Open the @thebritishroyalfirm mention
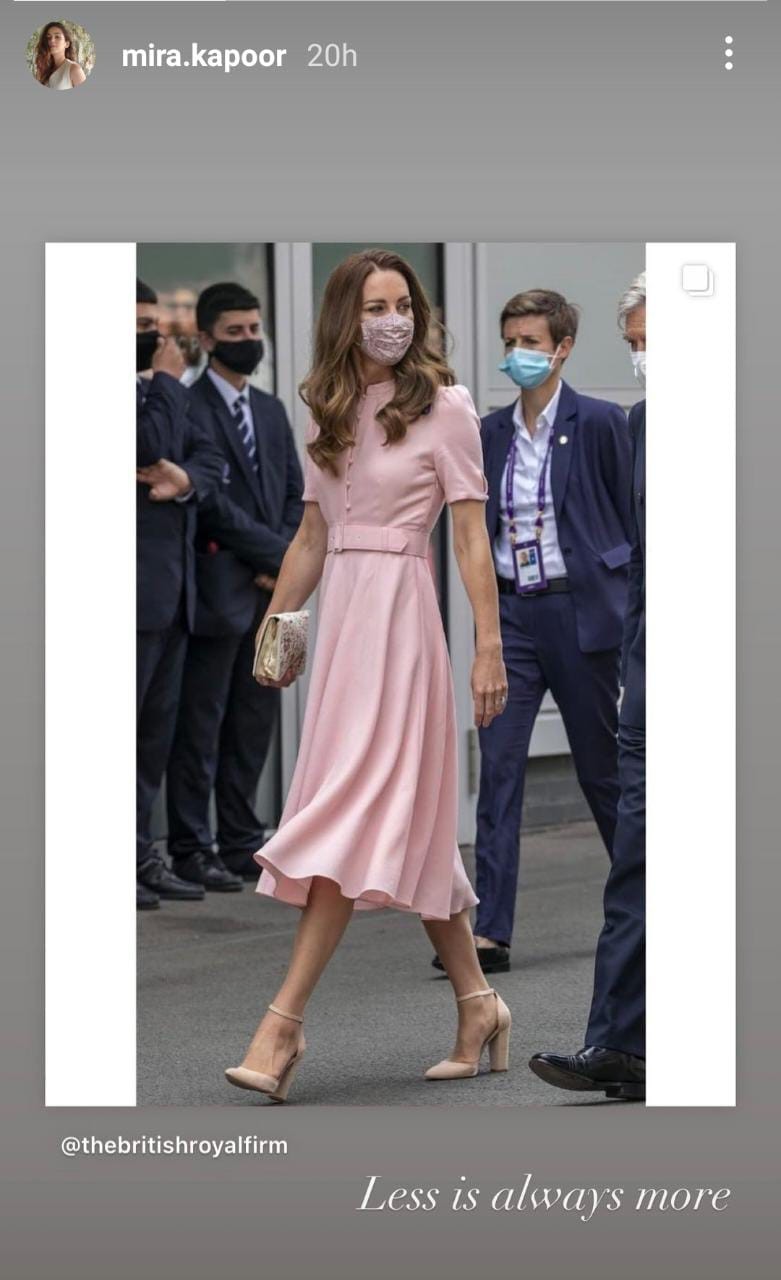Viewport: 781px width, 1280px height. tap(174, 1146)
